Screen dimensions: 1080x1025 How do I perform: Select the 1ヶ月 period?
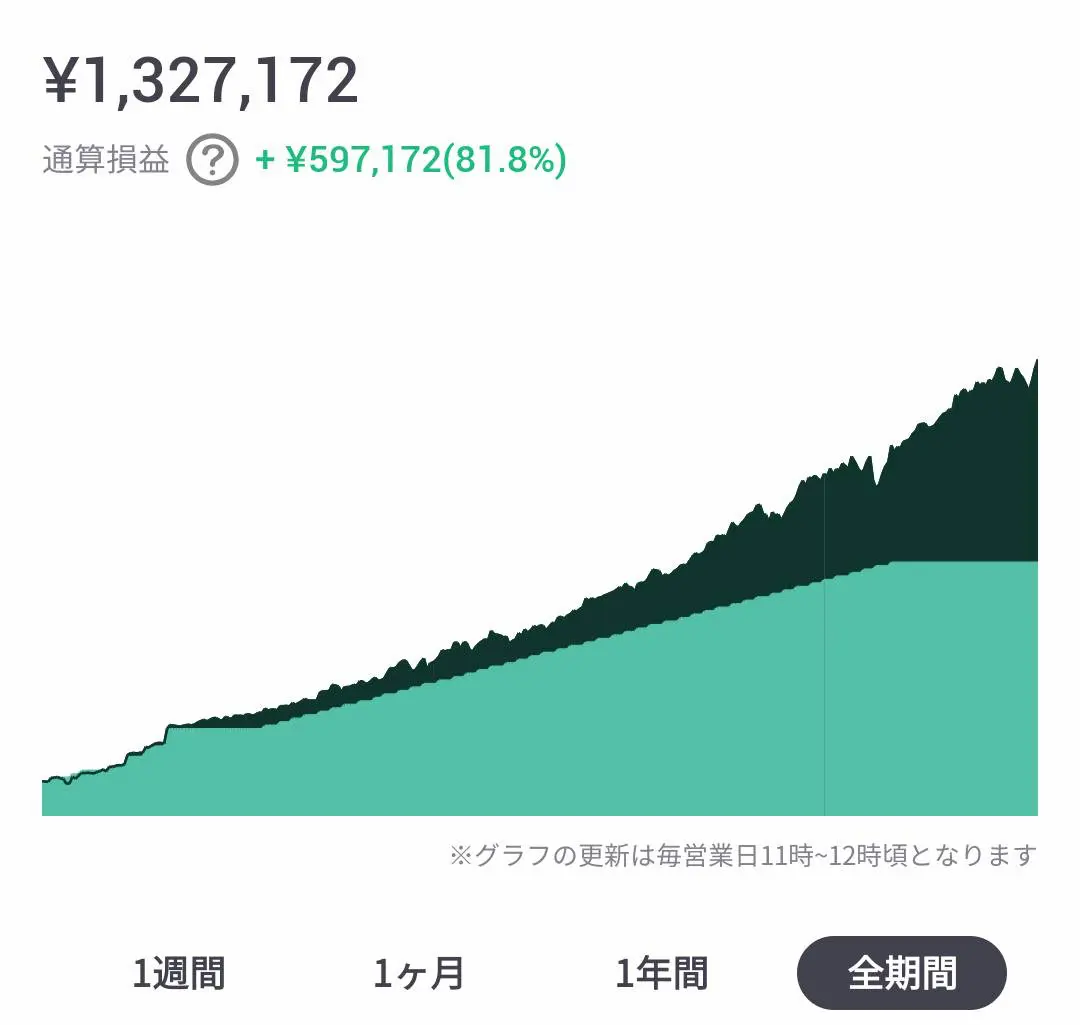pyautogui.click(x=419, y=972)
